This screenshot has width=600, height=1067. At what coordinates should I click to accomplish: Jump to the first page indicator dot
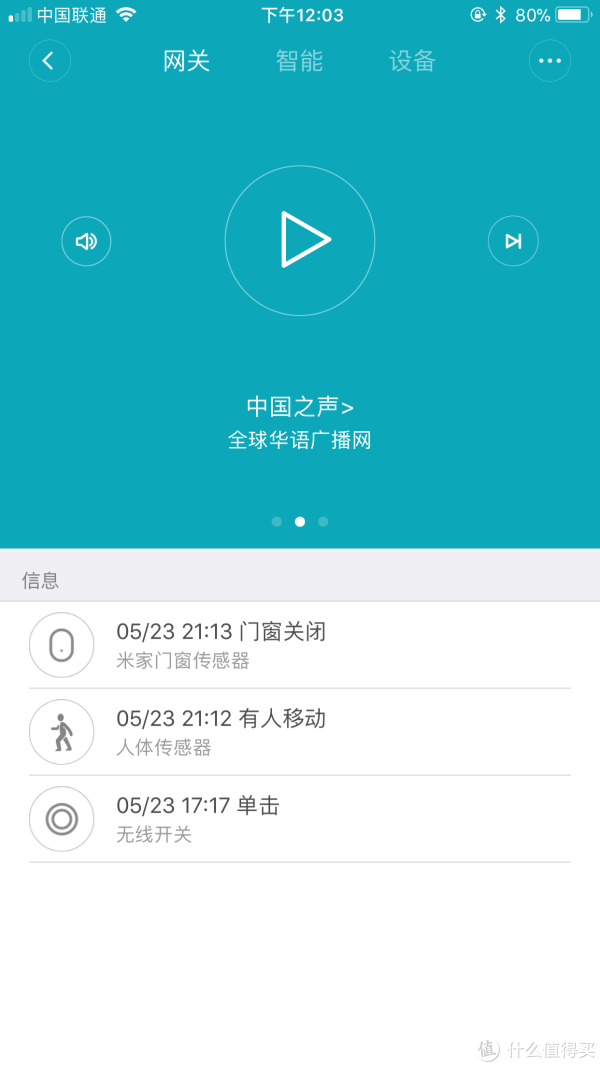pos(277,522)
